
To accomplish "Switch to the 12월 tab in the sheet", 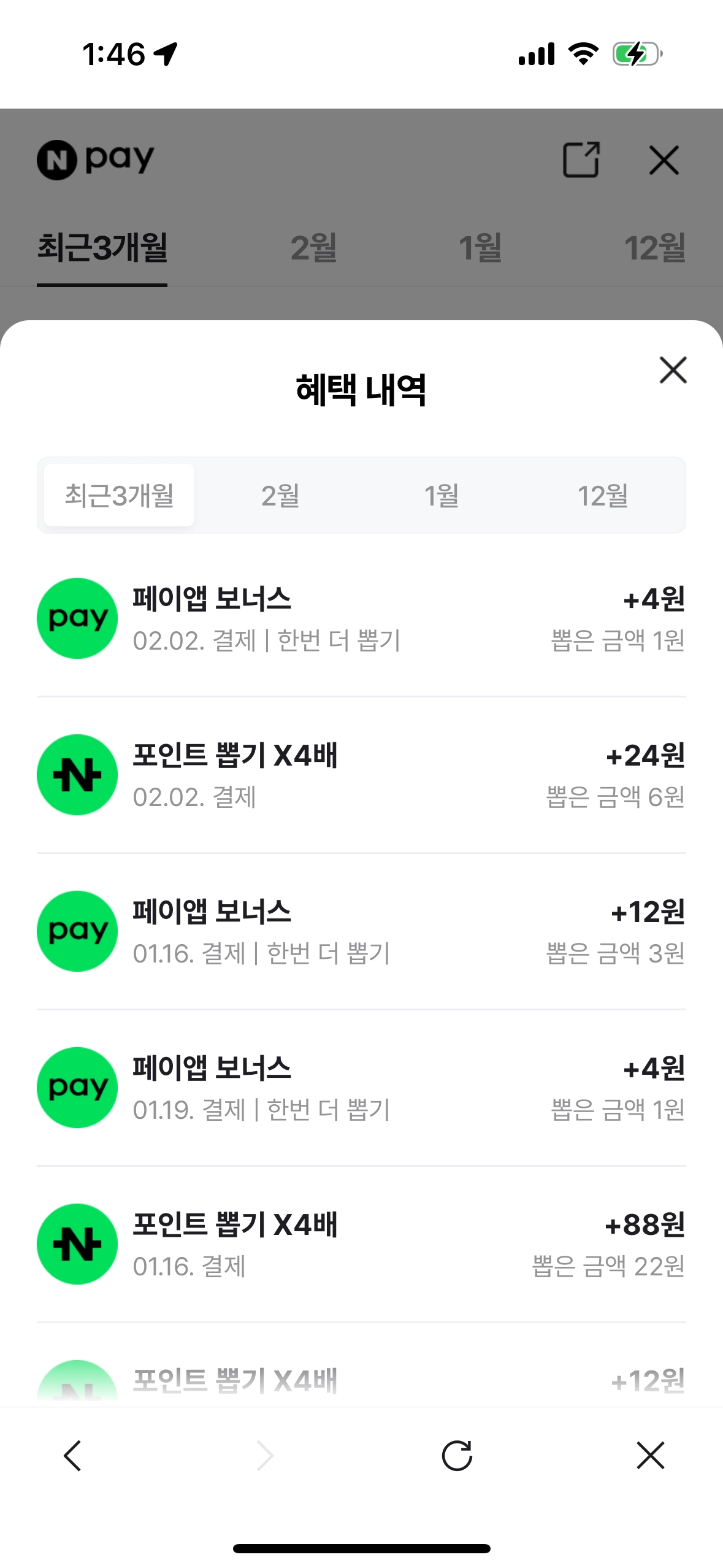I will 603,495.
